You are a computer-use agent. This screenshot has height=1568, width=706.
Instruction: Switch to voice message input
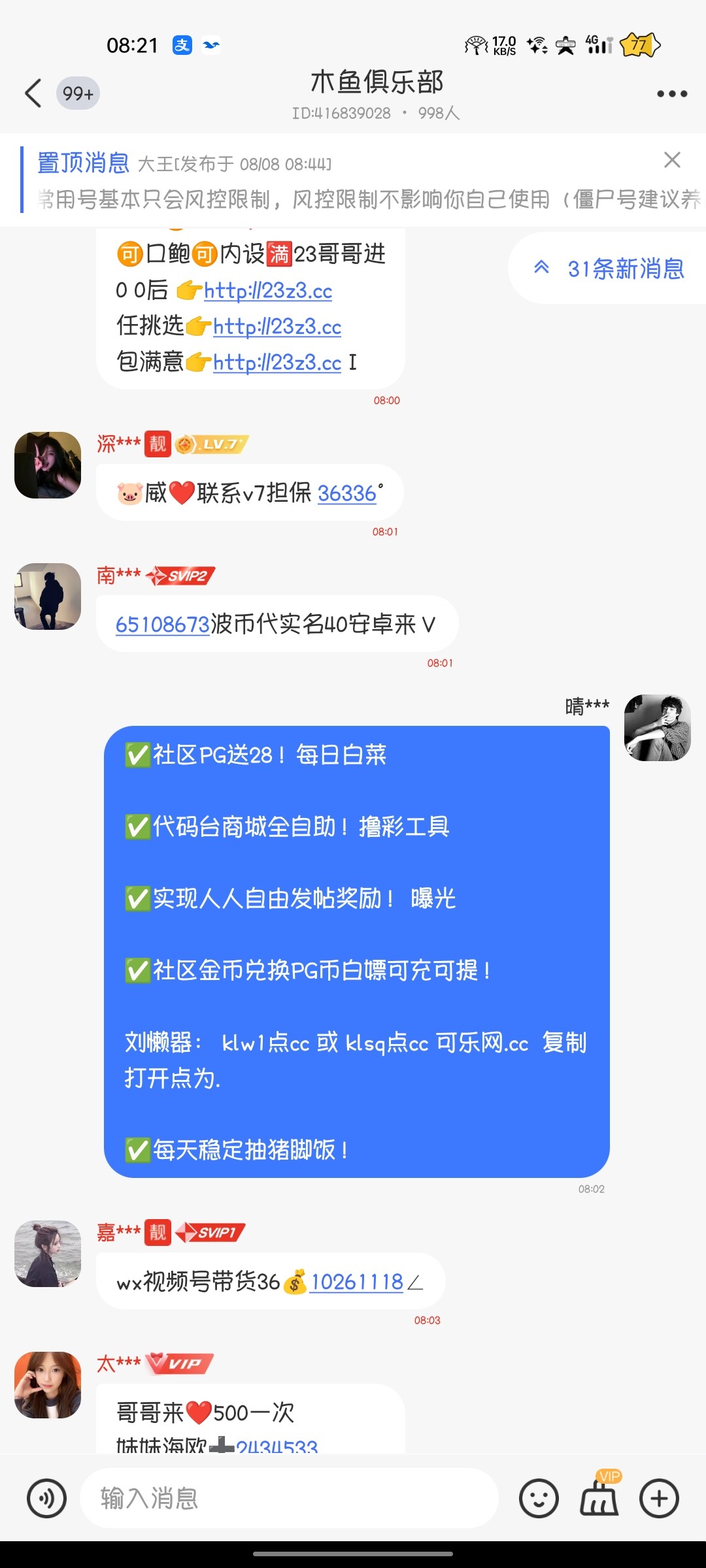tap(46, 1498)
